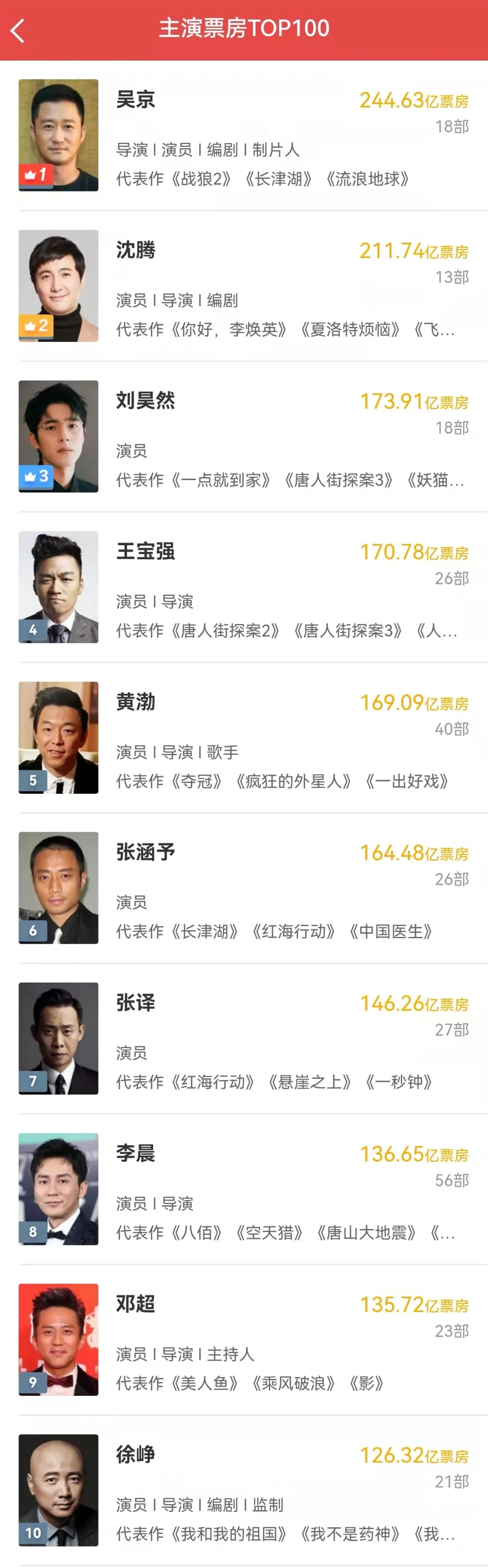
Task: Select 邓超 from the list
Action: (244, 1340)
